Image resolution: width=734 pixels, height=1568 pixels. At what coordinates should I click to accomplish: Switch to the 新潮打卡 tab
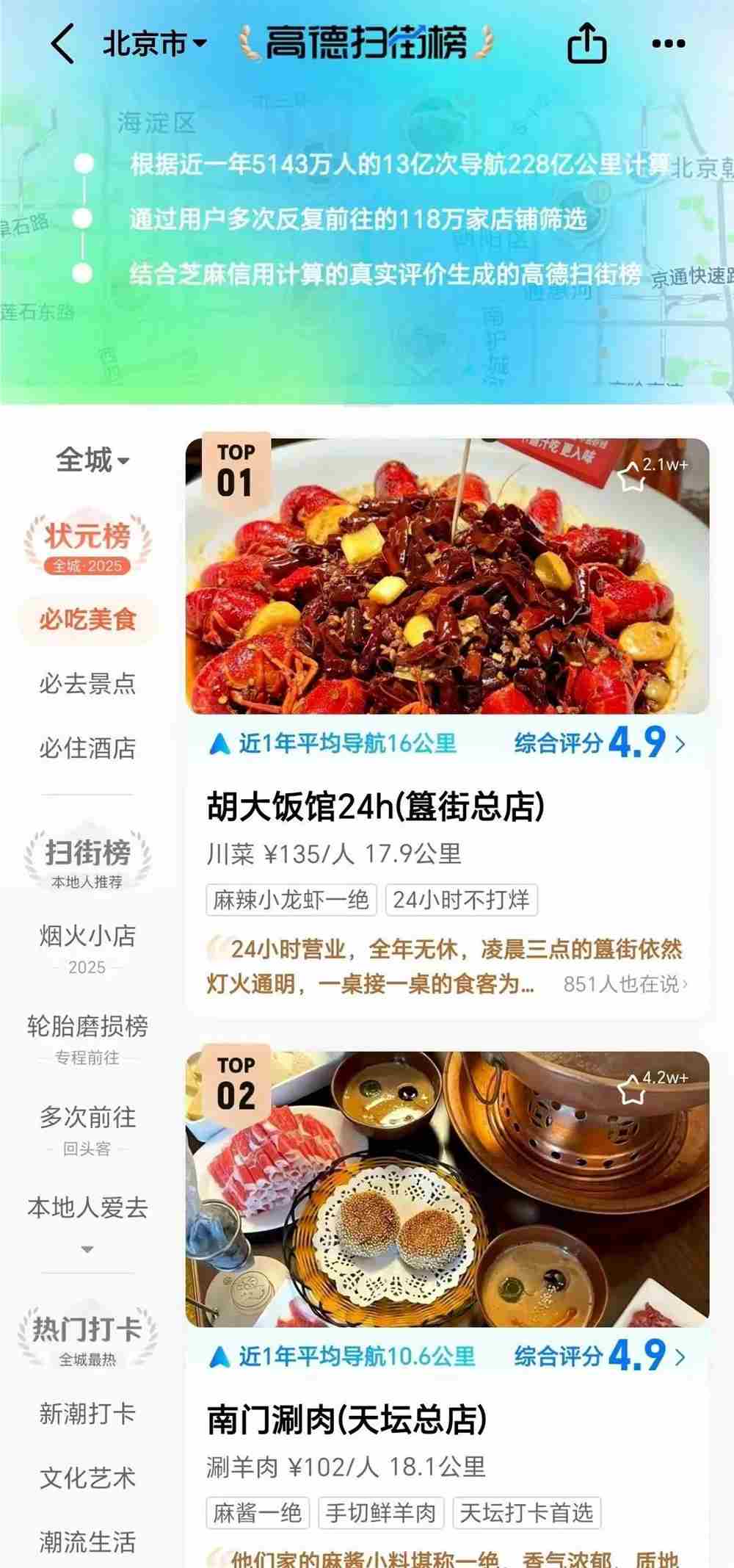coord(86,1412)
